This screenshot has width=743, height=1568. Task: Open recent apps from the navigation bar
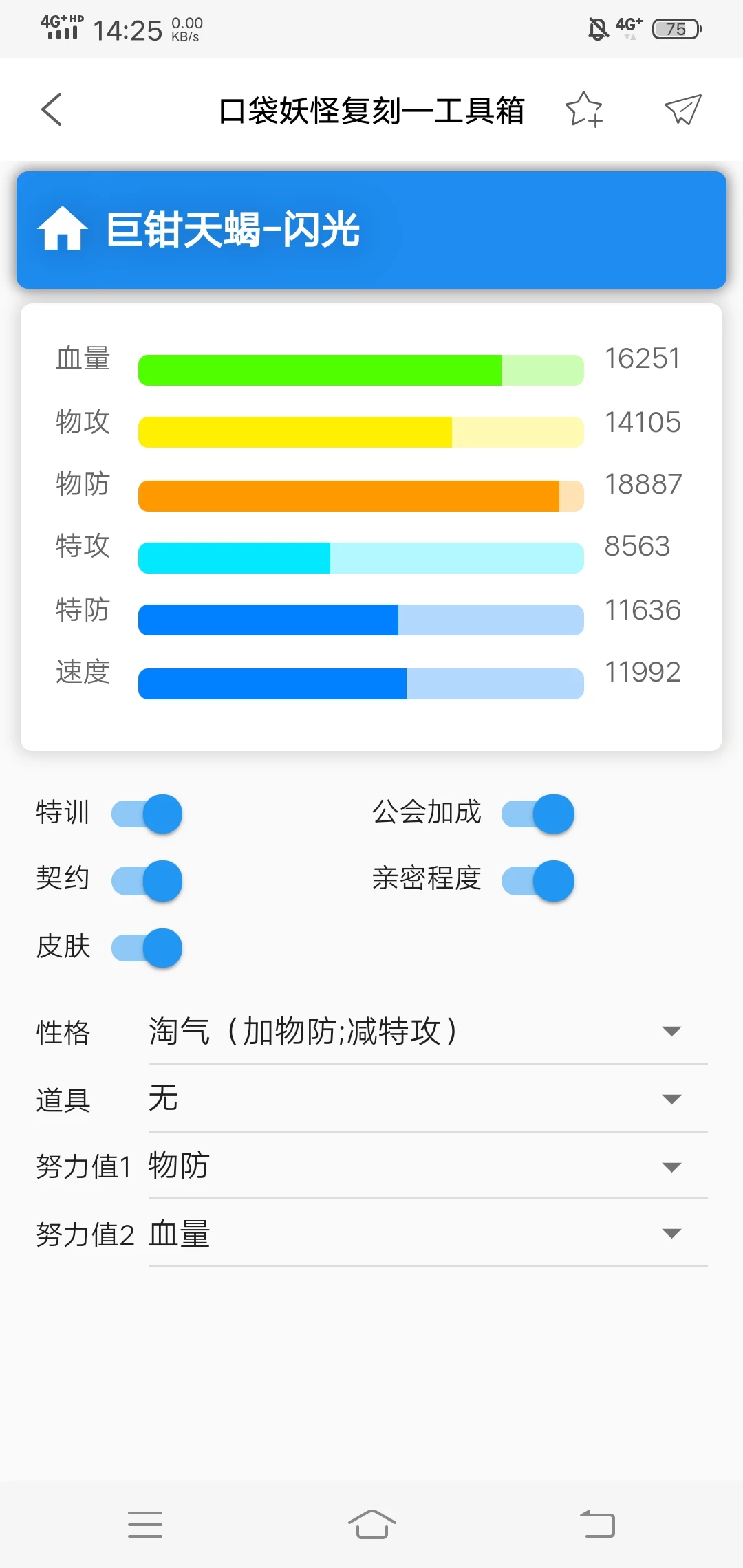[145, 1525]
